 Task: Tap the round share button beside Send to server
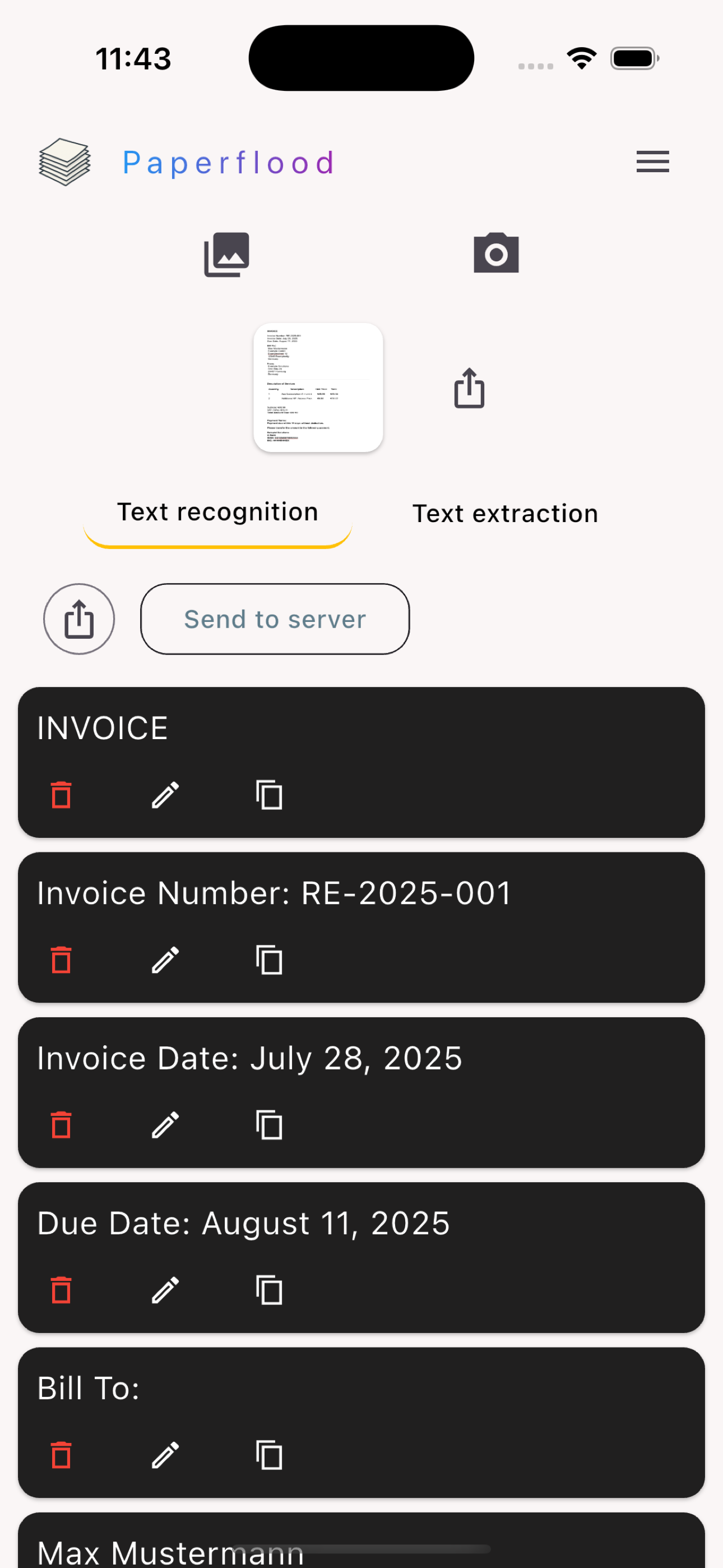click(x=79, y=619)
